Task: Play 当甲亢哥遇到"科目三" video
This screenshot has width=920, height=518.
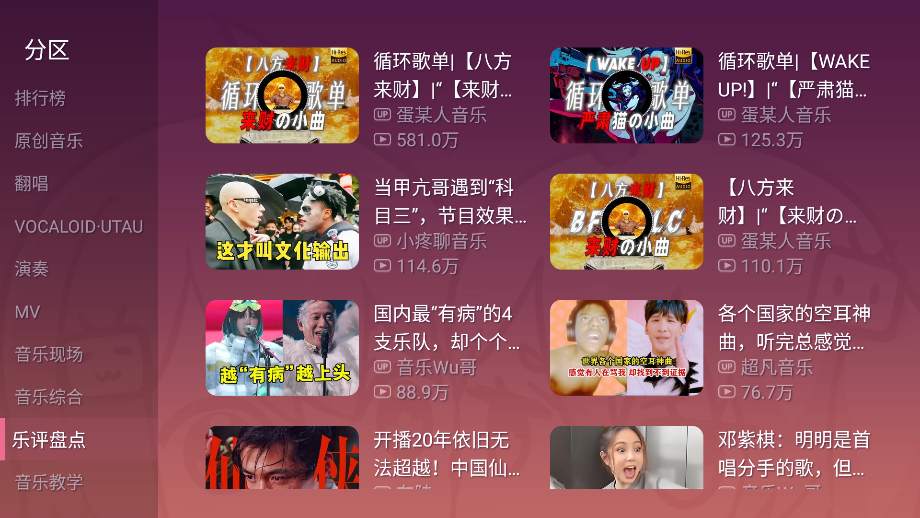Action: (282, 222)
